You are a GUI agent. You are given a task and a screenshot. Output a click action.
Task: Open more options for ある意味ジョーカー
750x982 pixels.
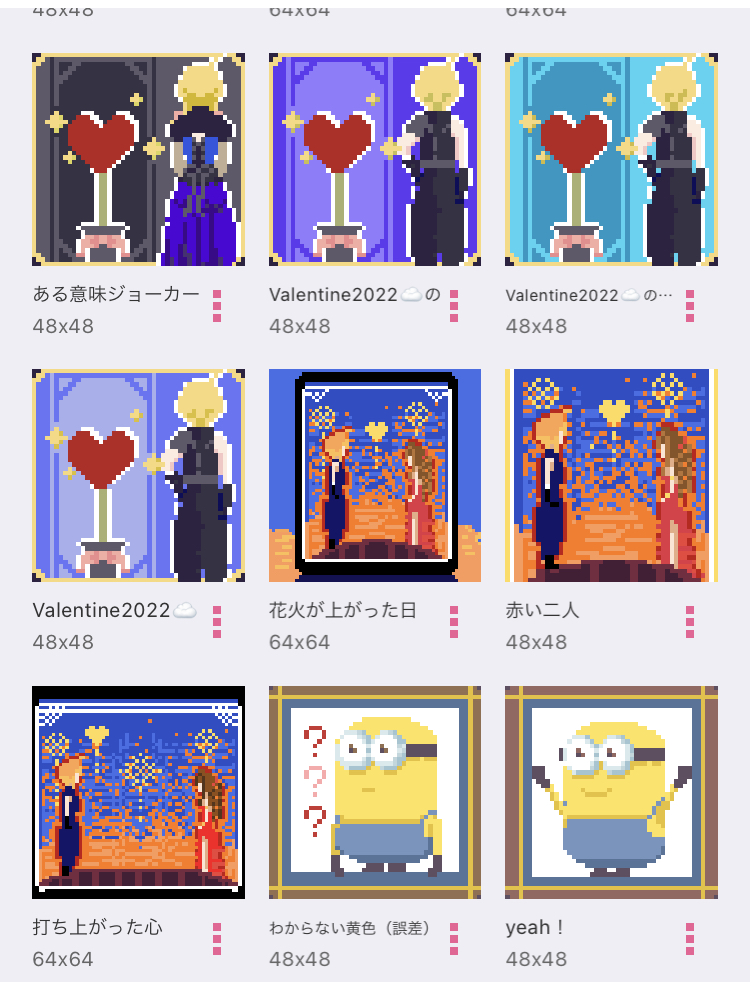pyautogui.click(x=217, y=306)
